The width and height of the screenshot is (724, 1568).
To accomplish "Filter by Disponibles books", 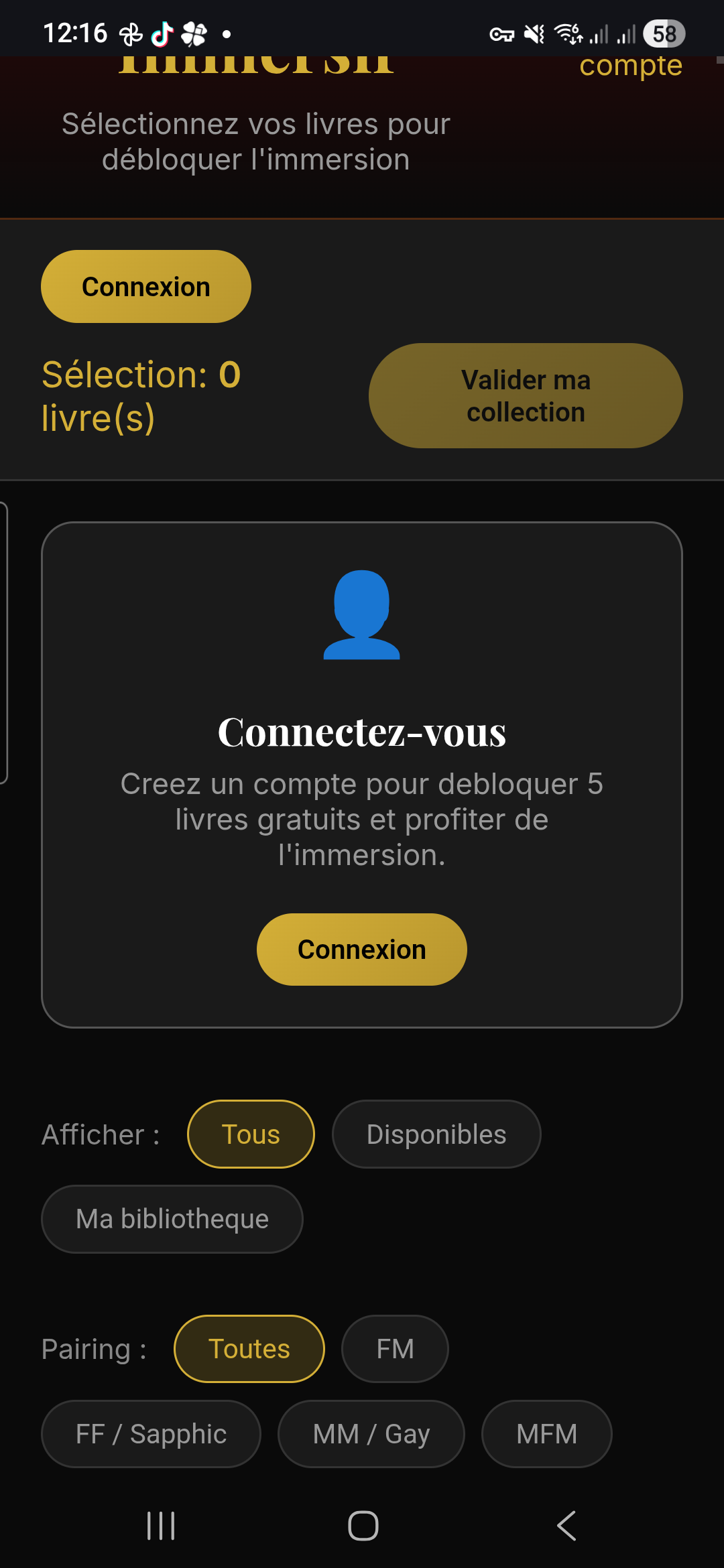I will (x=436, y=1134).
